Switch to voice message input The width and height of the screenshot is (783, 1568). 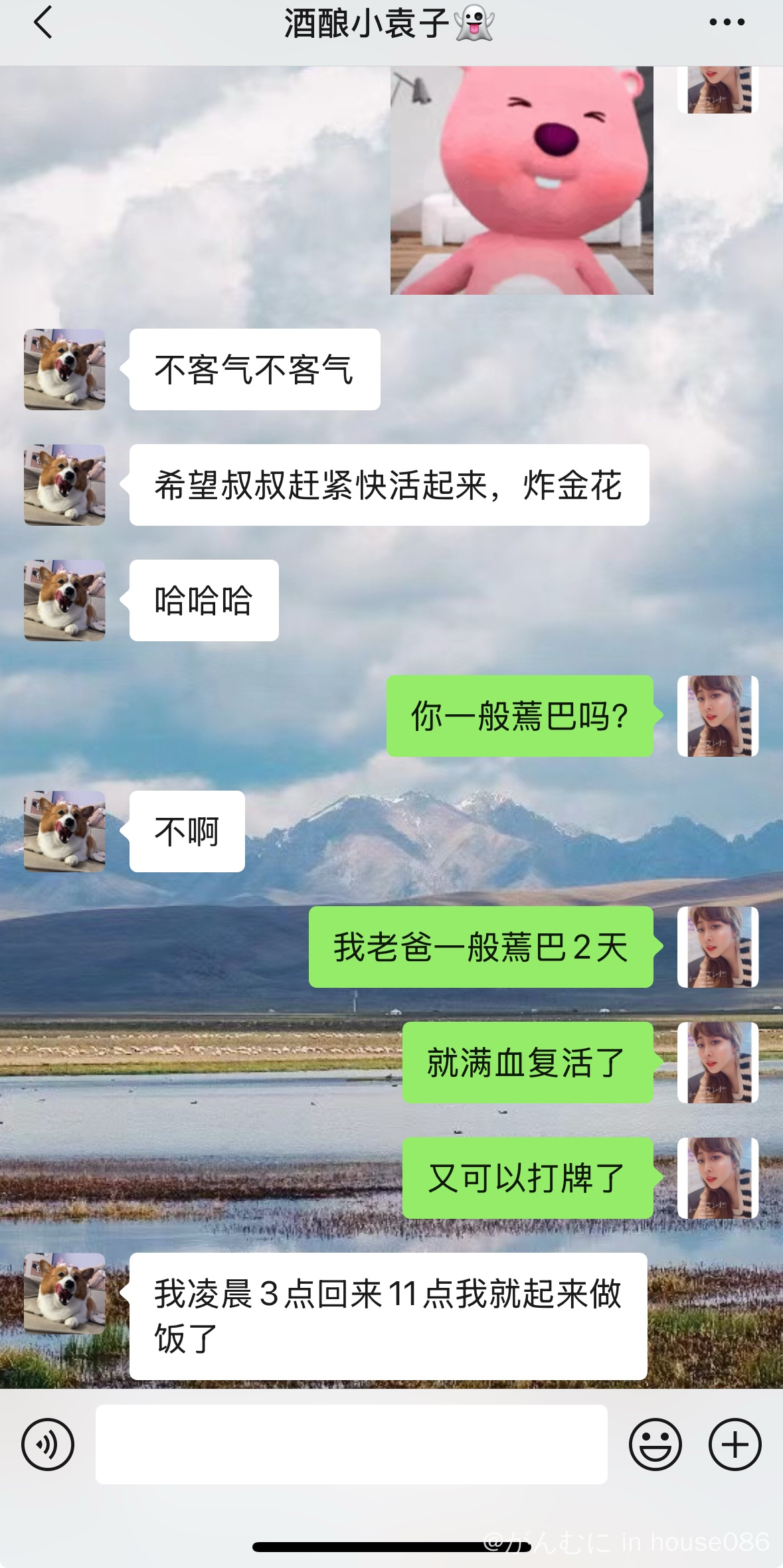pyautogui.click(x=47, y=1445)
